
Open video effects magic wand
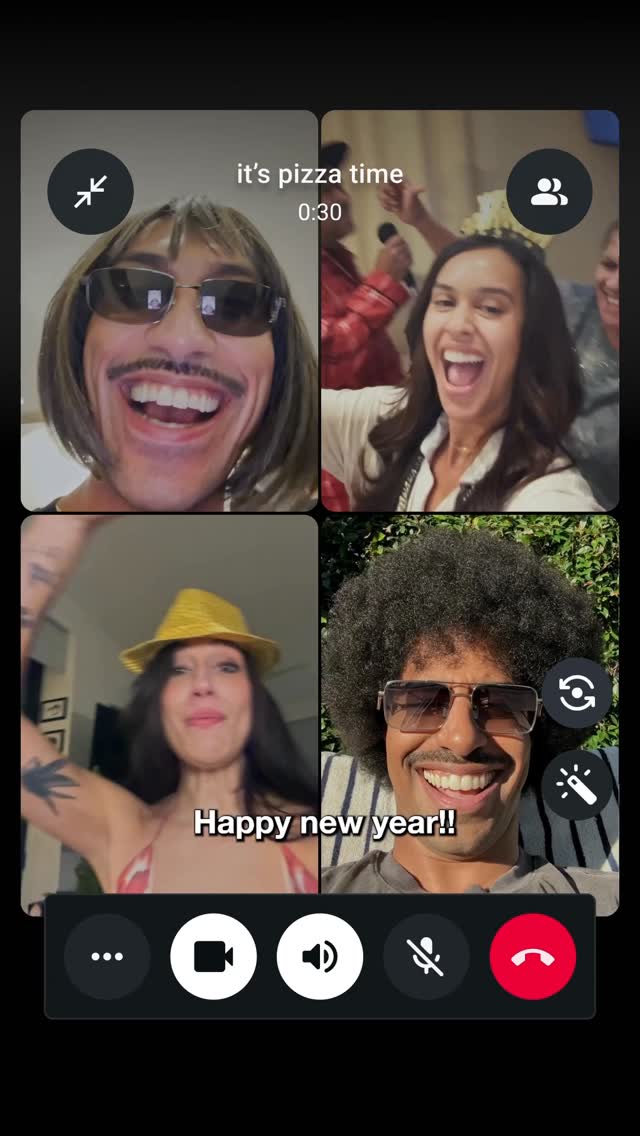(x=577, y=785)
